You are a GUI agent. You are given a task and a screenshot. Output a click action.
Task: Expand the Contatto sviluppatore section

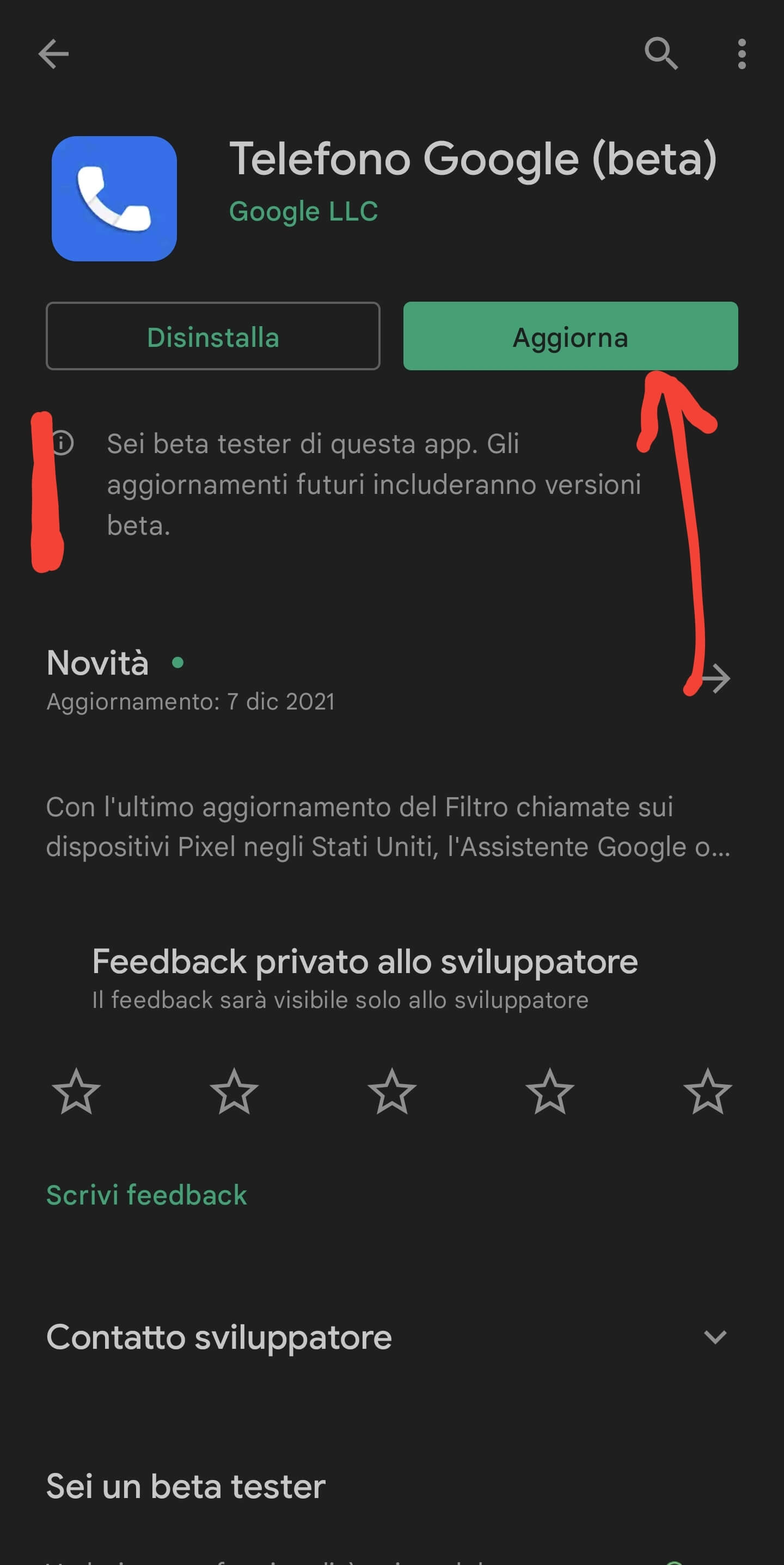pyautogui.click(x=715, y=1337)
